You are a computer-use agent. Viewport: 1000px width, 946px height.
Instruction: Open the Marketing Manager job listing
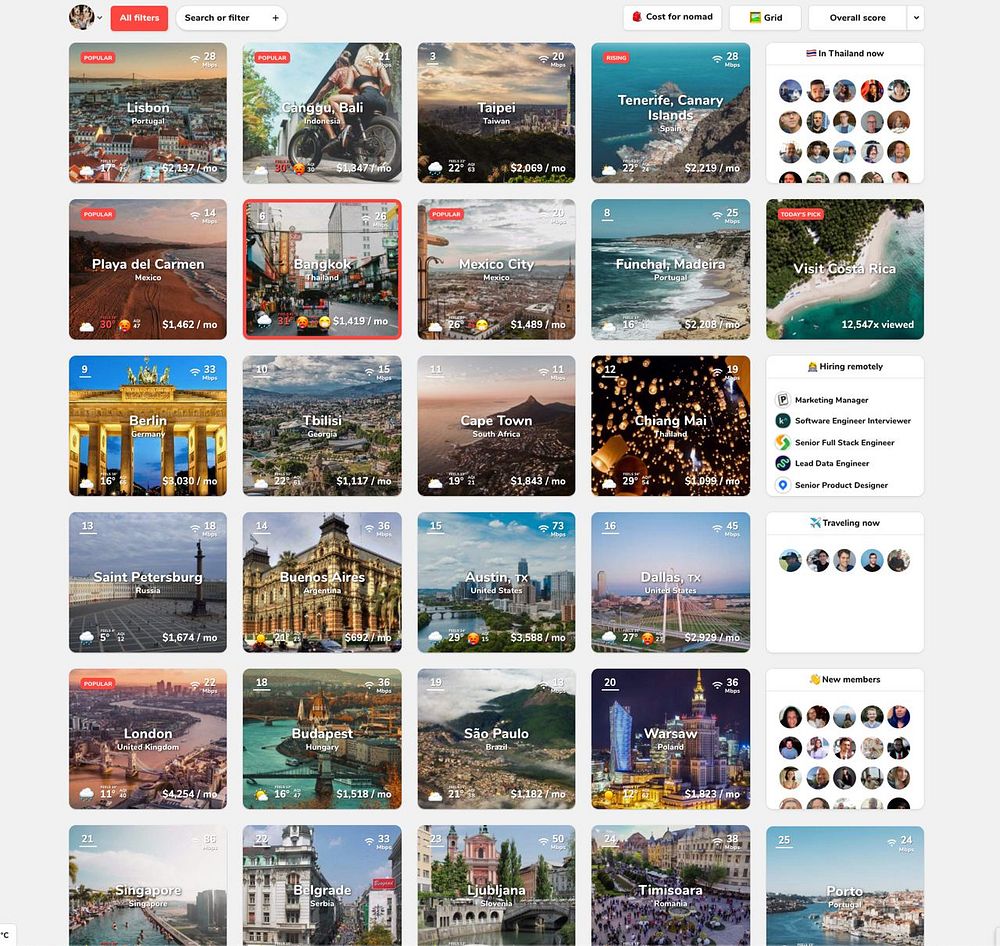click(x=831, y=400)
